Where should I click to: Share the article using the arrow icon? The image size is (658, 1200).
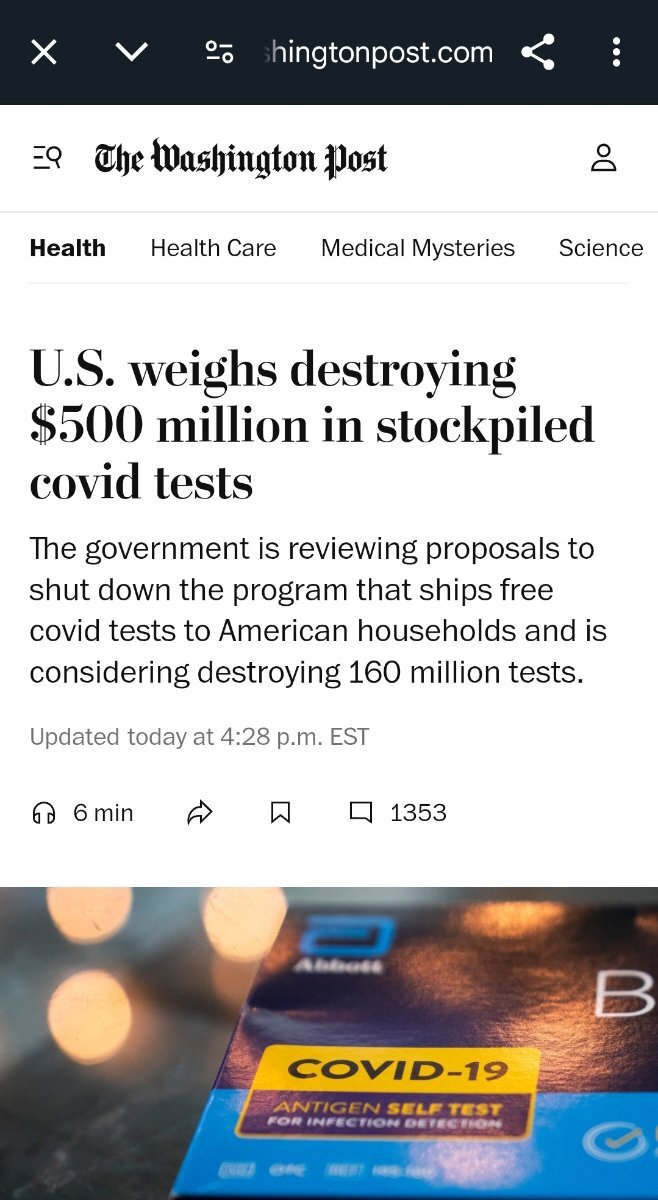click(200, 813)
